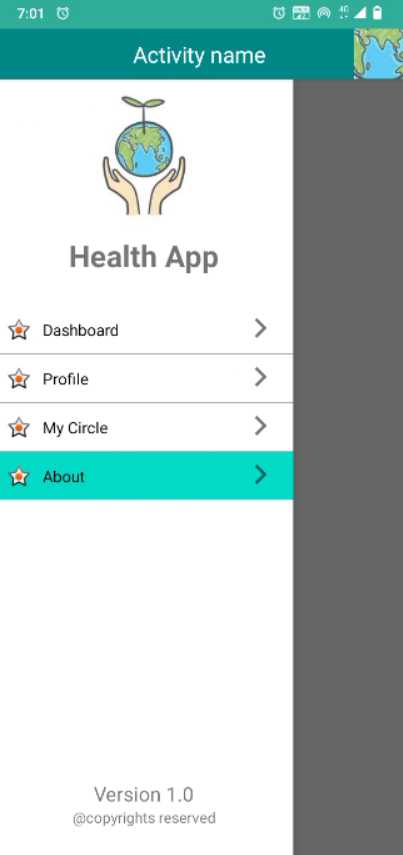The height and width of the screenshot is (855, 403).
Task: Go to the Profile section
Action: coord(146,378)
